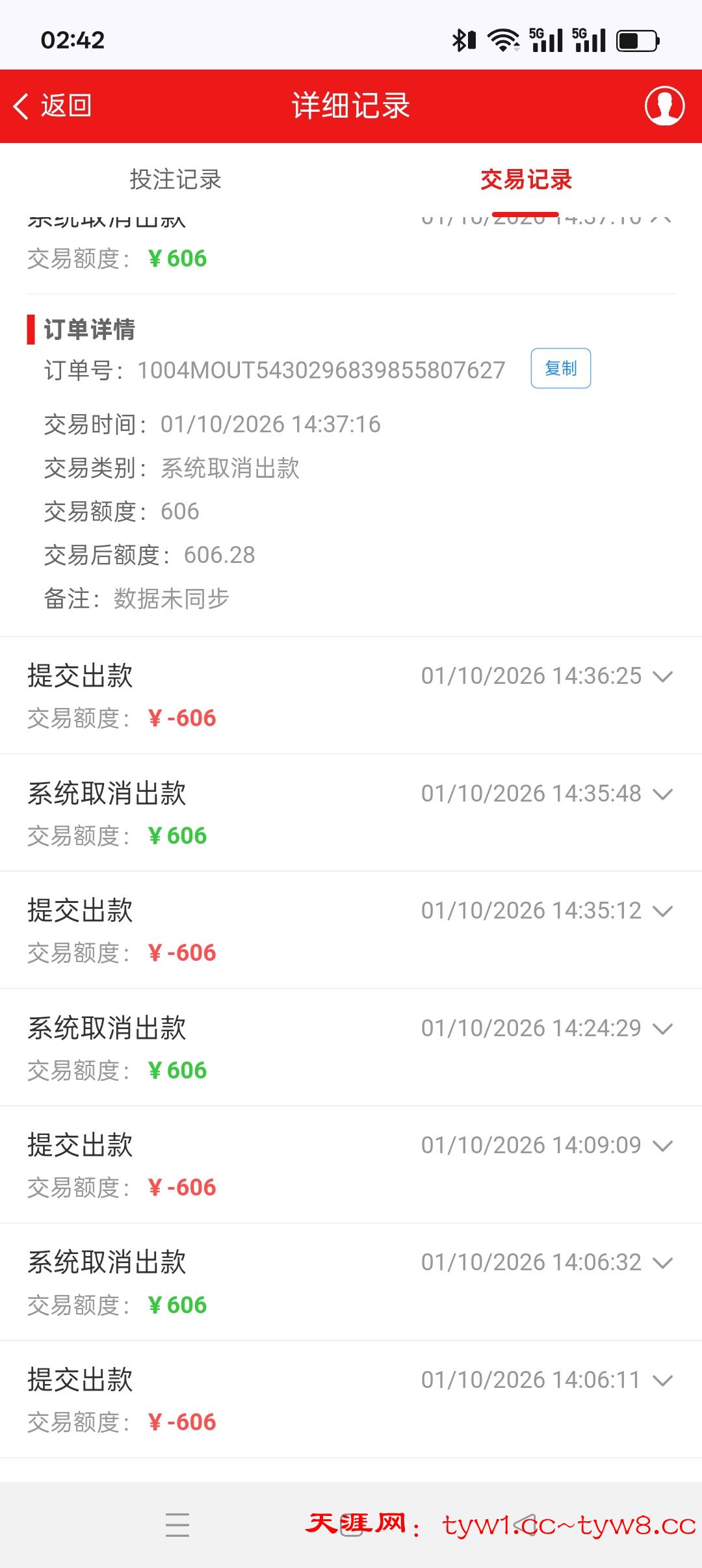Expand the 系统取消出款 record at 14:06:32
Screen dimensions: 702x1568
click(x=662, y=1263)
